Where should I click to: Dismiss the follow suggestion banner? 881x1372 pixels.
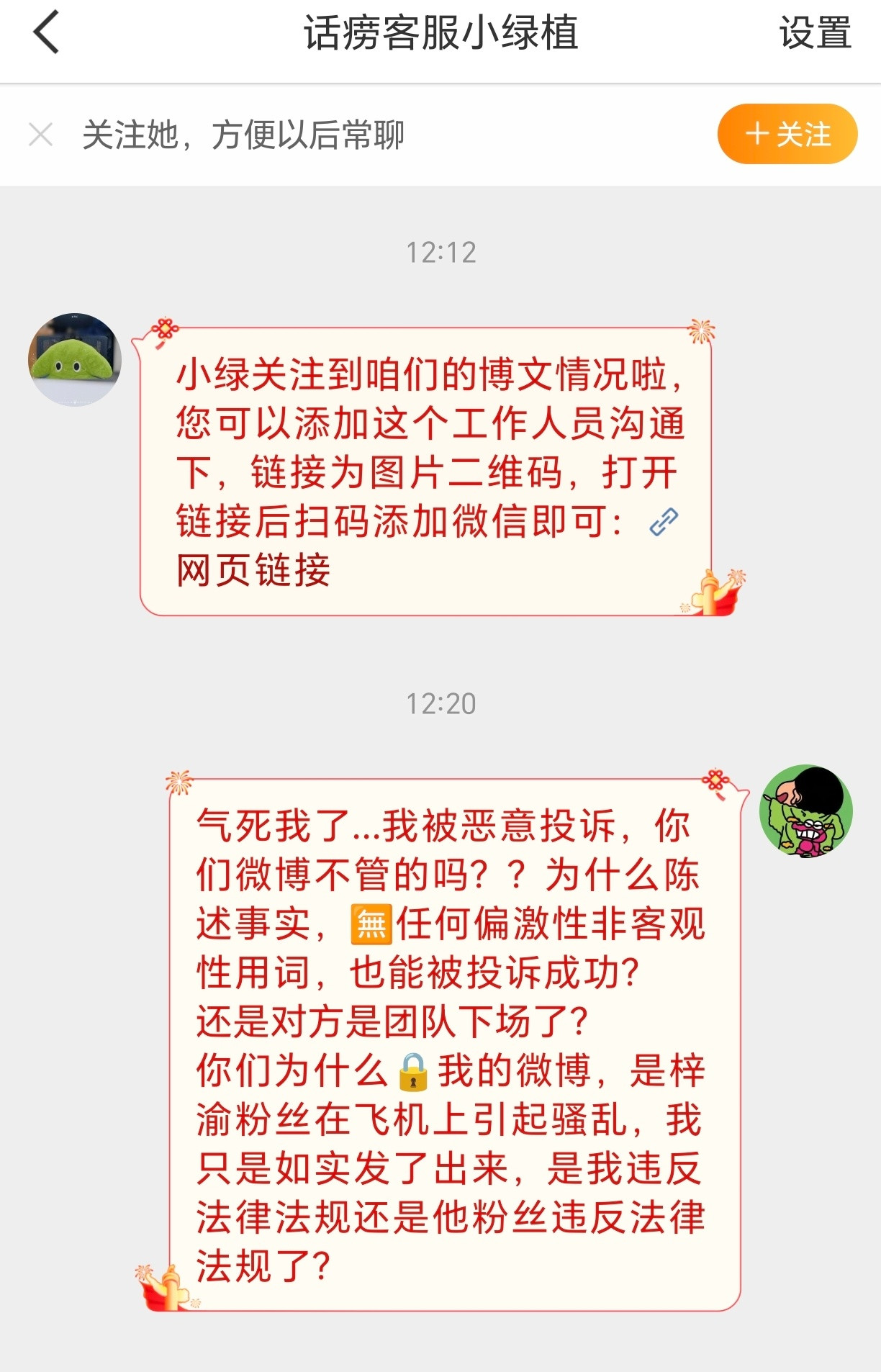pos(41,135)
